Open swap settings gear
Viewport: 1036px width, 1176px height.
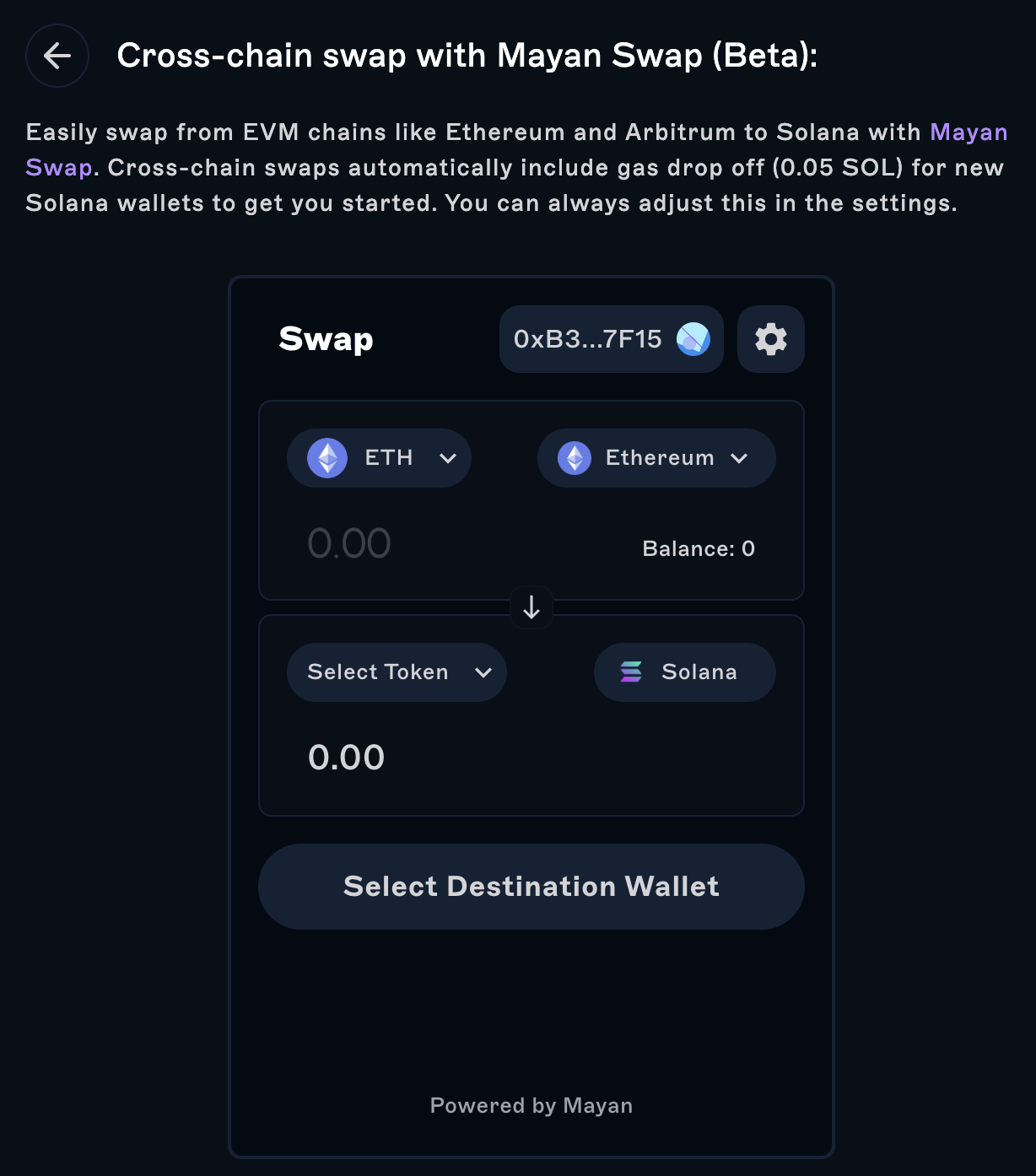770,339
